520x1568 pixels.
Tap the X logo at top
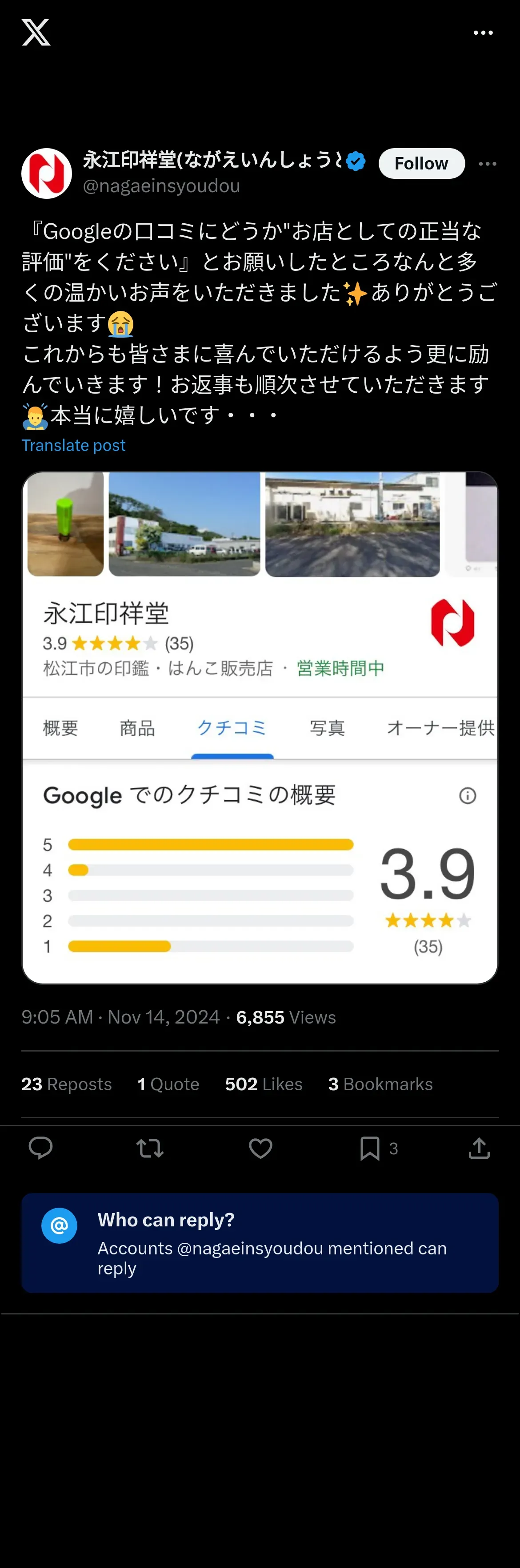(x=36, y=32)
